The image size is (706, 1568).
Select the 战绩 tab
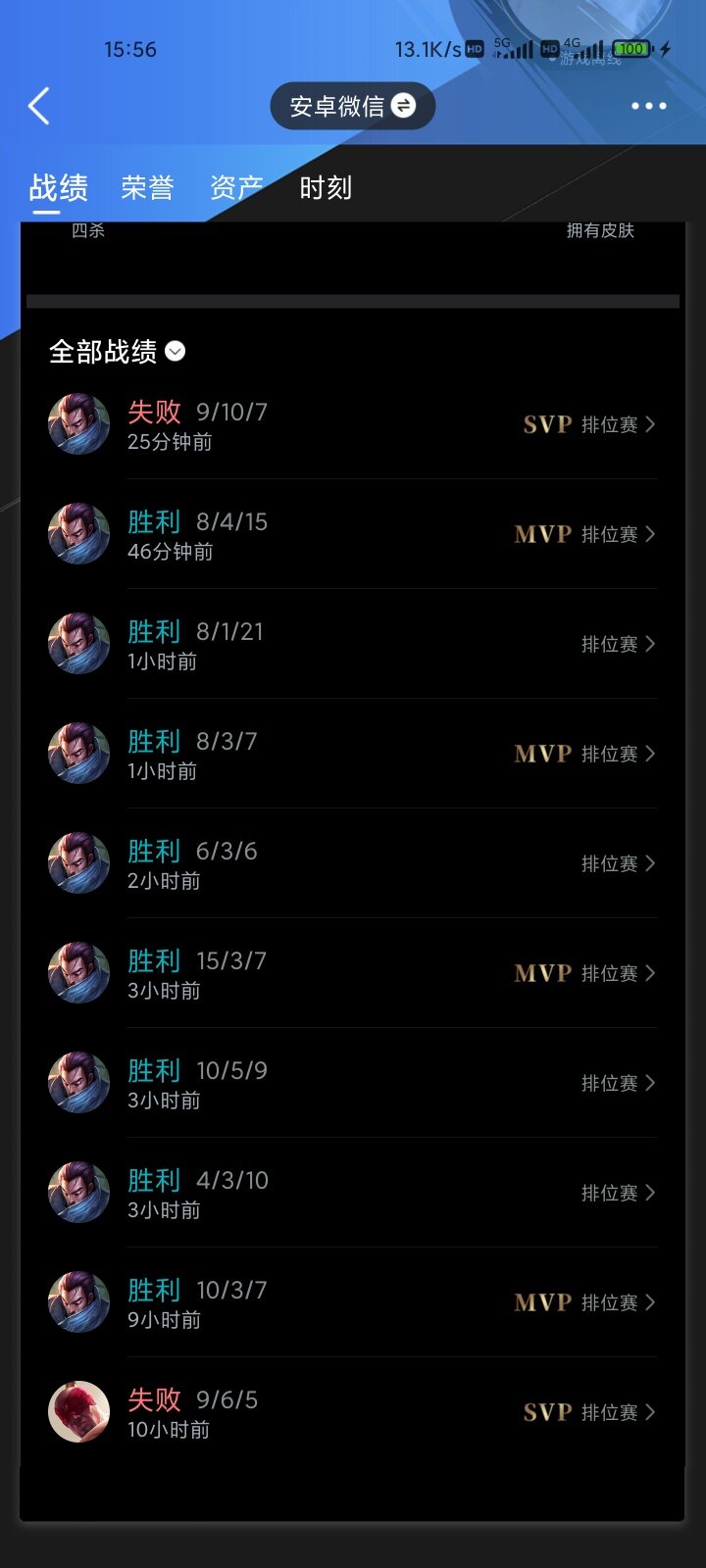click(59, 187)
